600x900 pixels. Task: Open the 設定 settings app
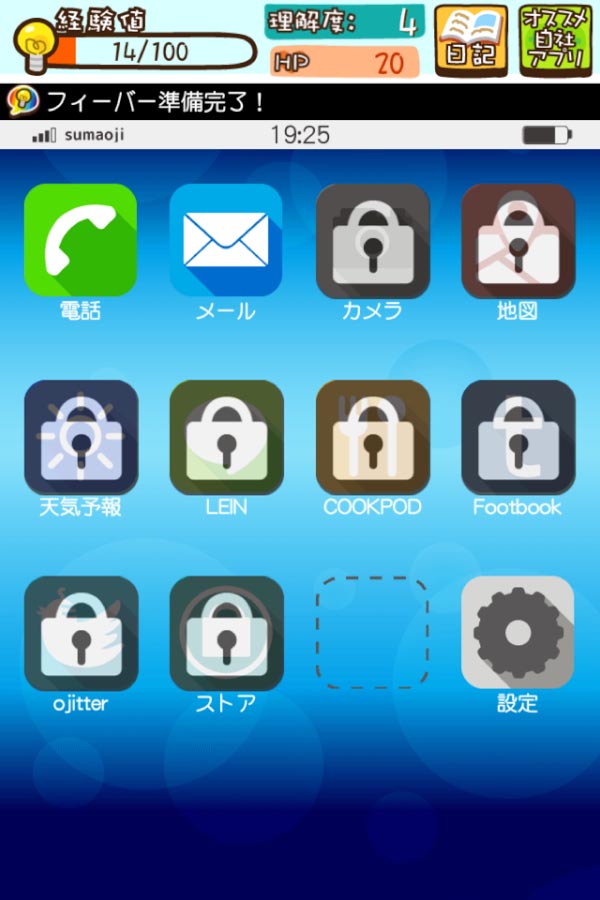[517, 633]
